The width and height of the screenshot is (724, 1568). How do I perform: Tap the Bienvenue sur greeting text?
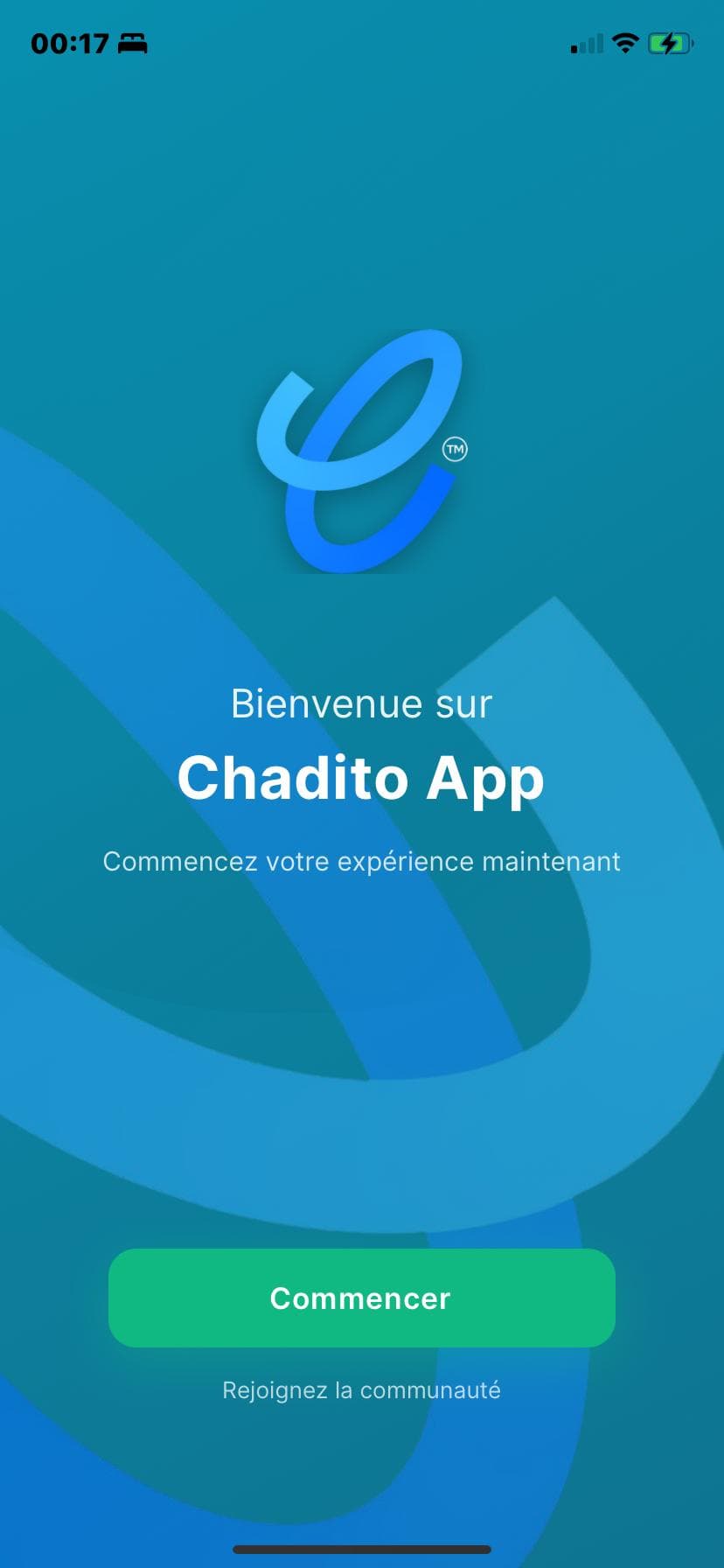[x=361, y=703]
